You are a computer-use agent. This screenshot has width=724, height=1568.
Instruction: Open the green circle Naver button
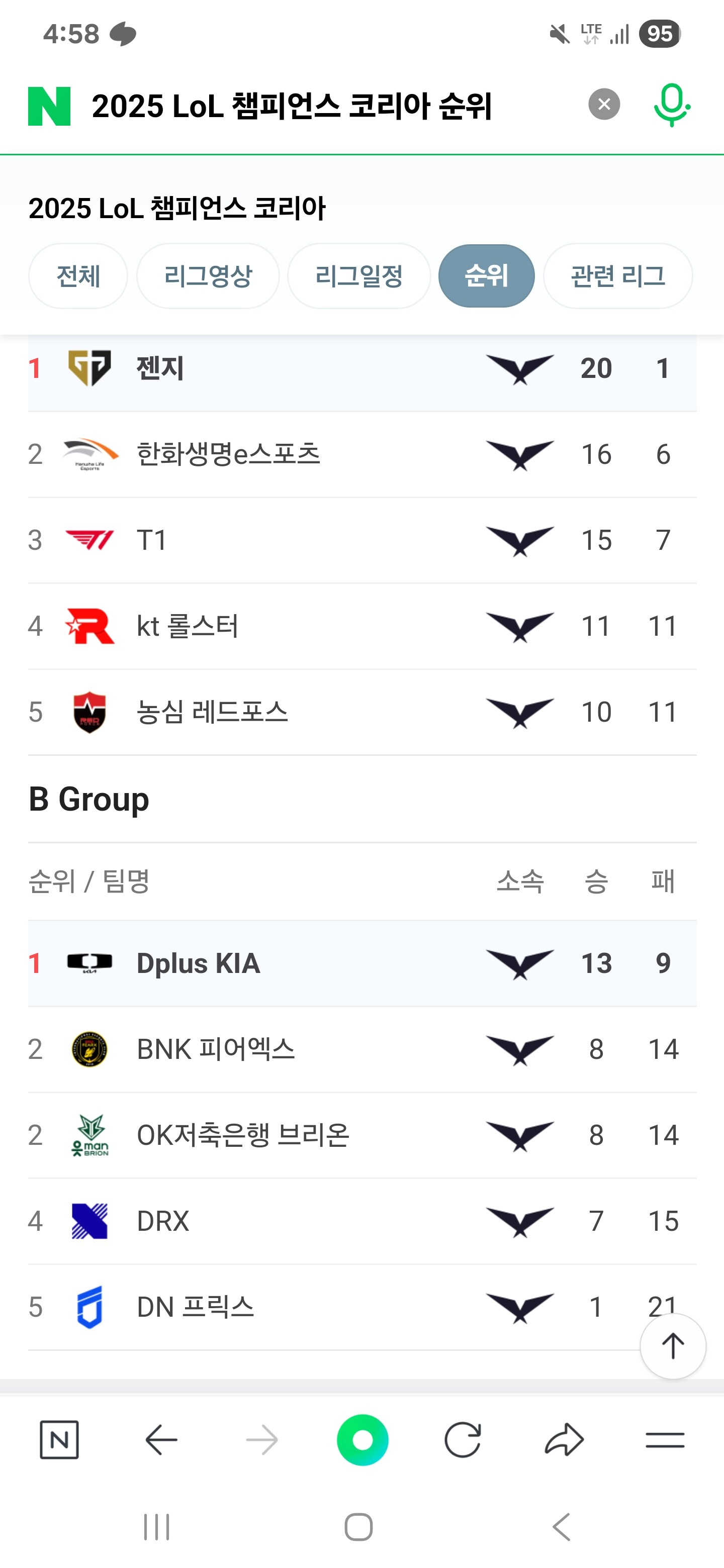pos(363,1440)
